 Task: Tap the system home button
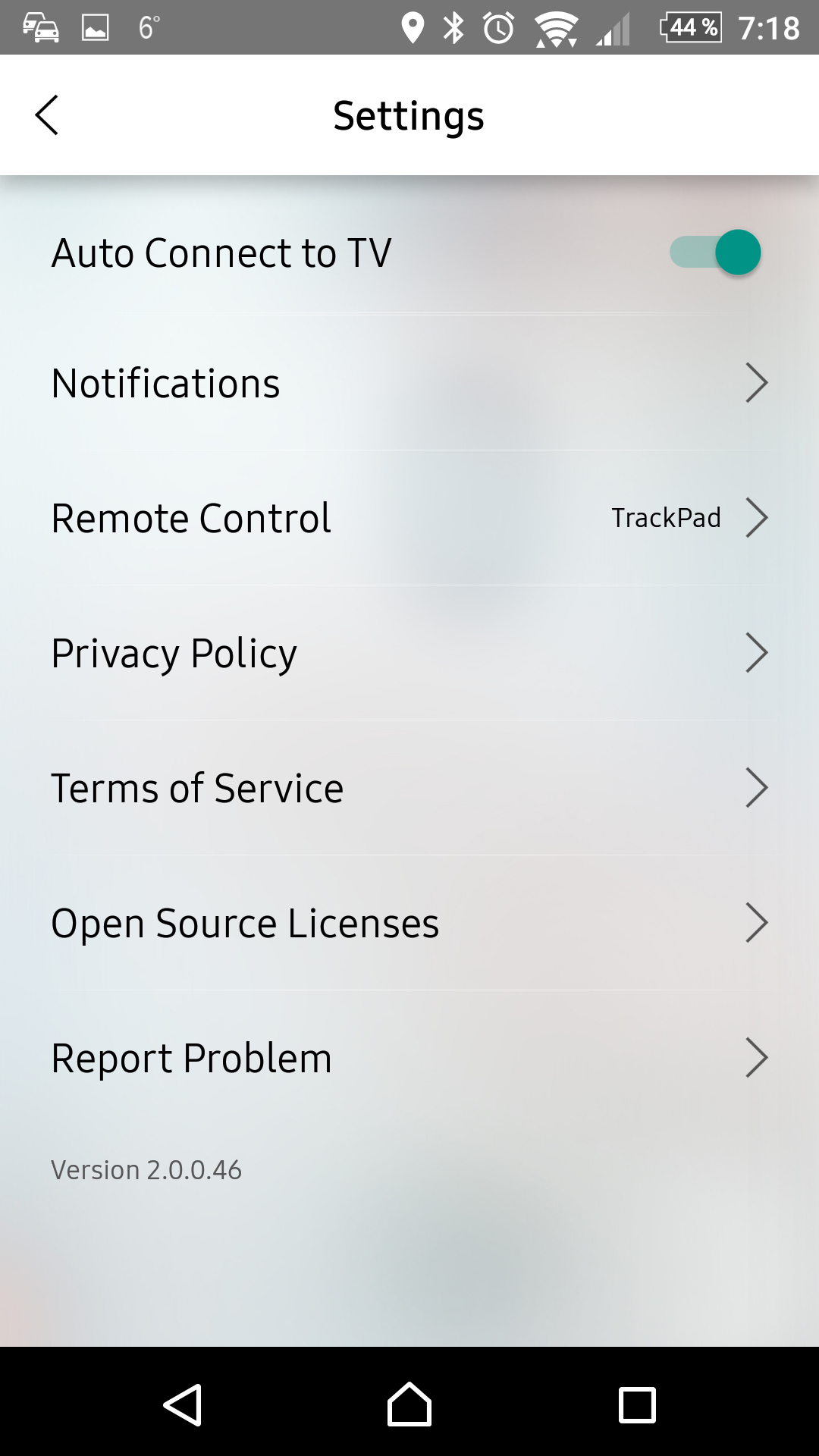click(409, 1404)
